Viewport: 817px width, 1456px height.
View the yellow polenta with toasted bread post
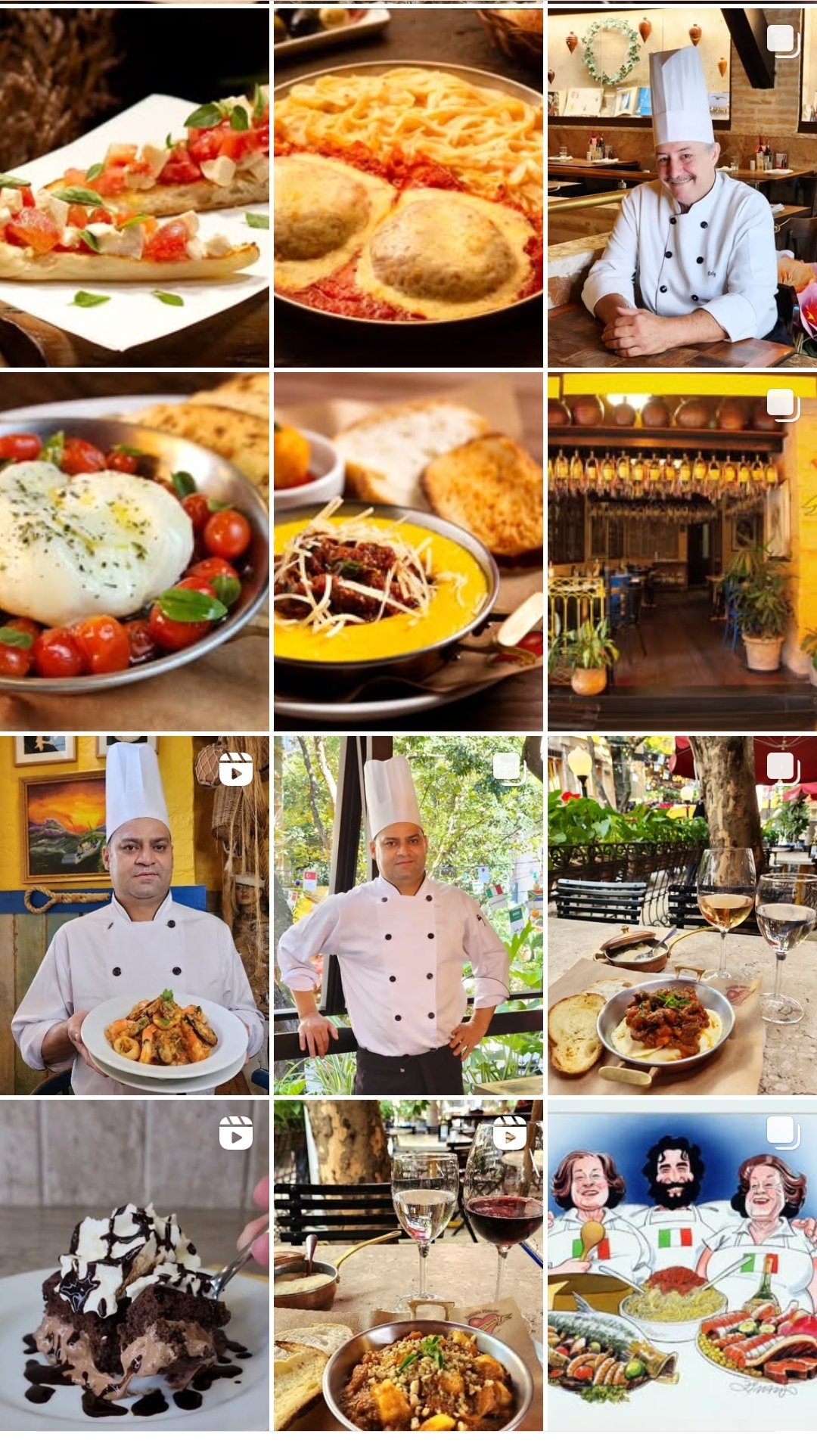(408, 551)
